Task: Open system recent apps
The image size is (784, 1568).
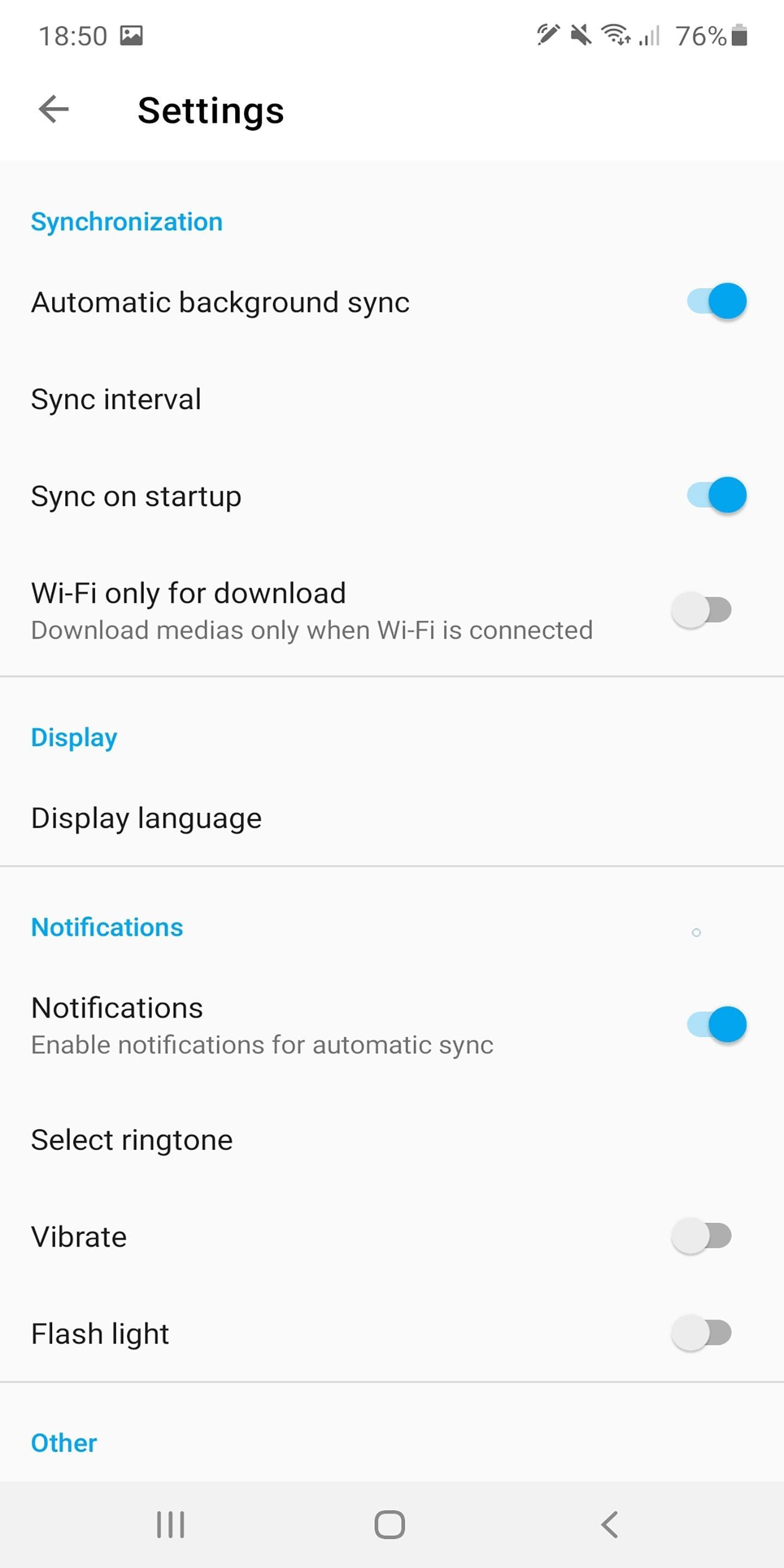Action: [x=170, y=1525]
